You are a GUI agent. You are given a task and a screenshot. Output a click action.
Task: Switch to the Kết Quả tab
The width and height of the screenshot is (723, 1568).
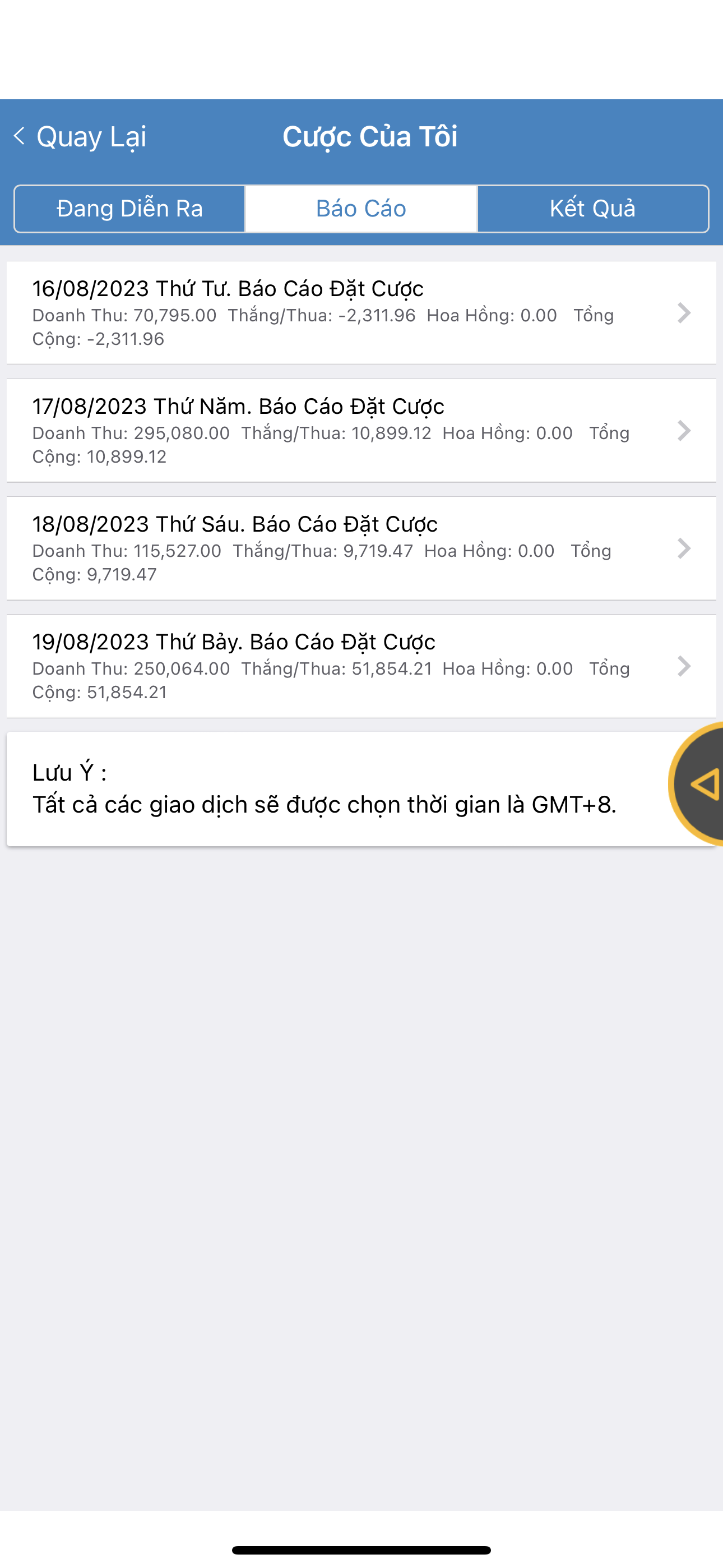(593, 208)
